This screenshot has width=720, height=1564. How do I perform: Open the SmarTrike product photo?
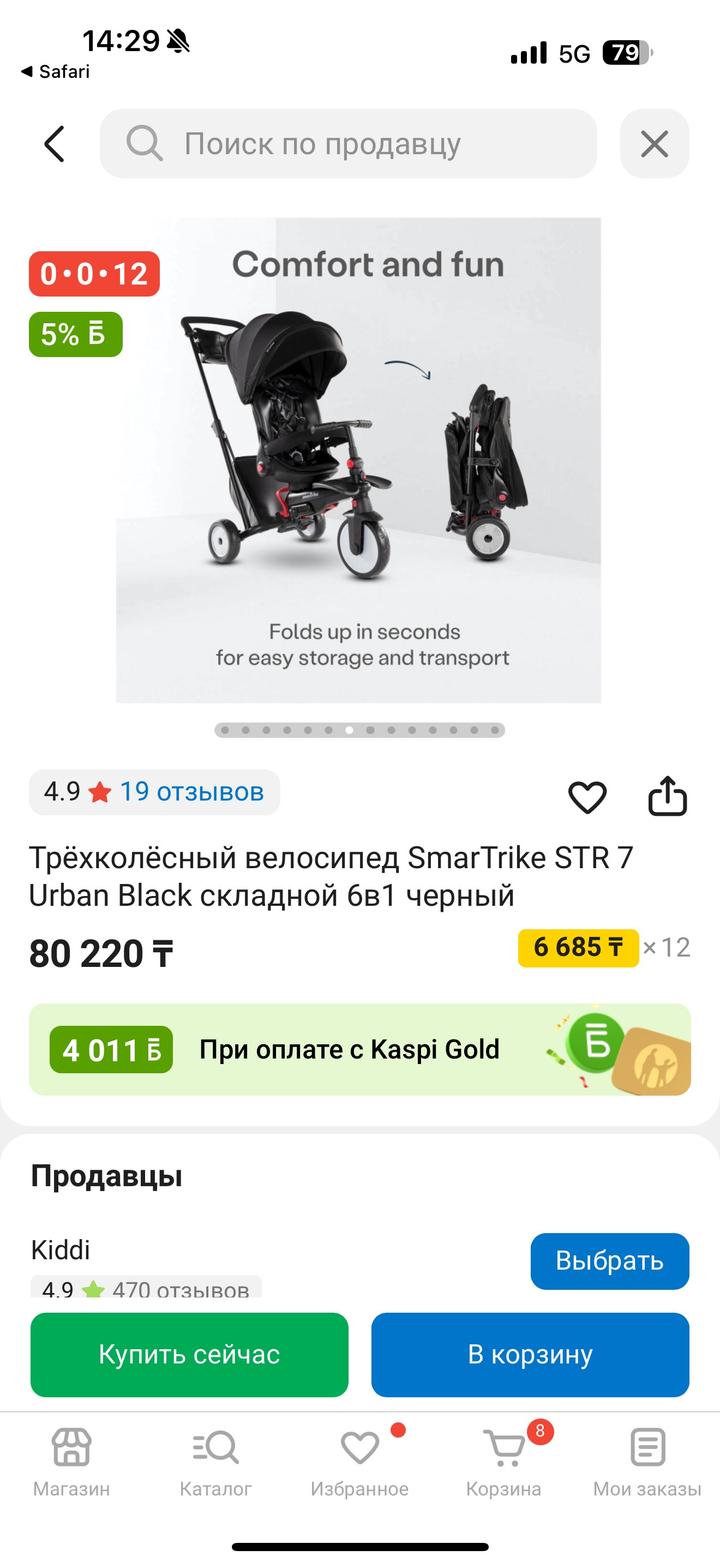pos(358,460)
